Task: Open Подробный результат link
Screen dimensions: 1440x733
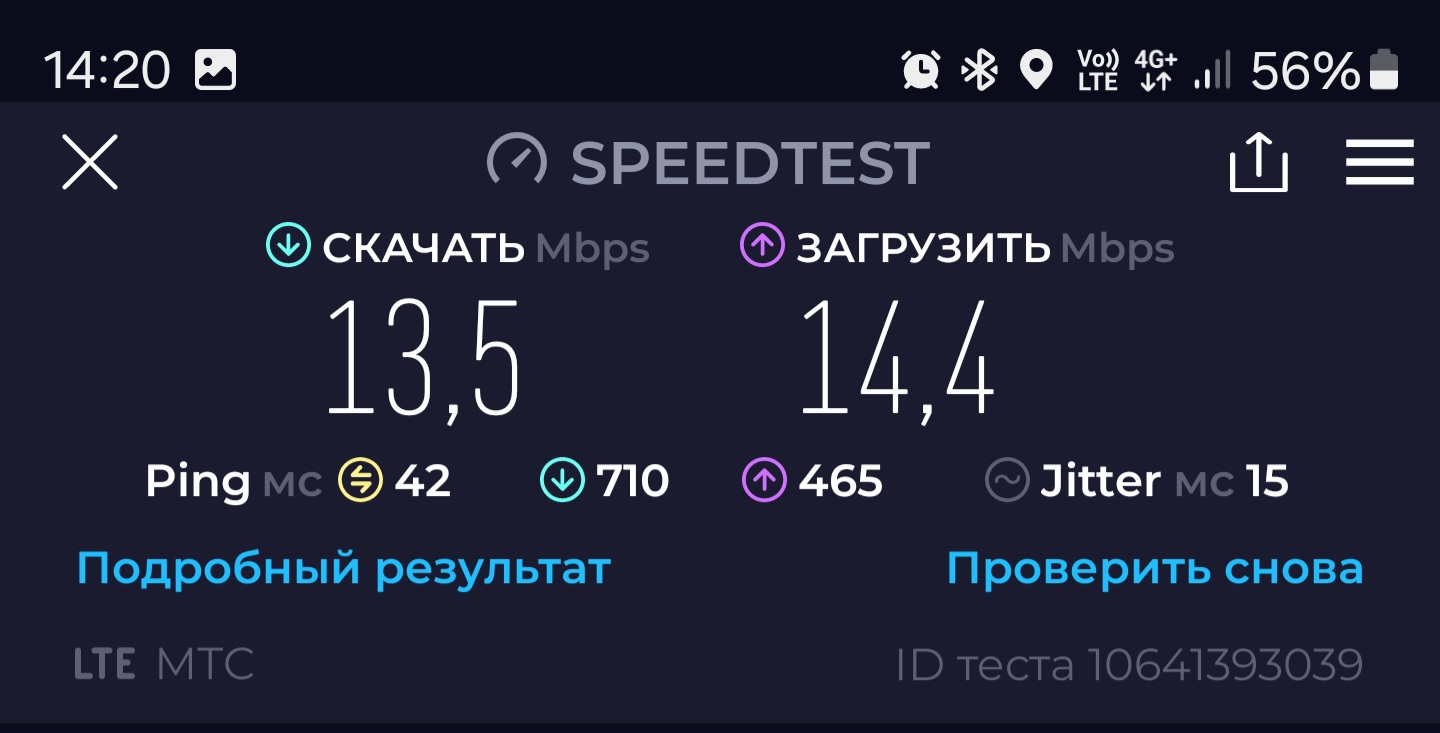Action: [343, 570]
